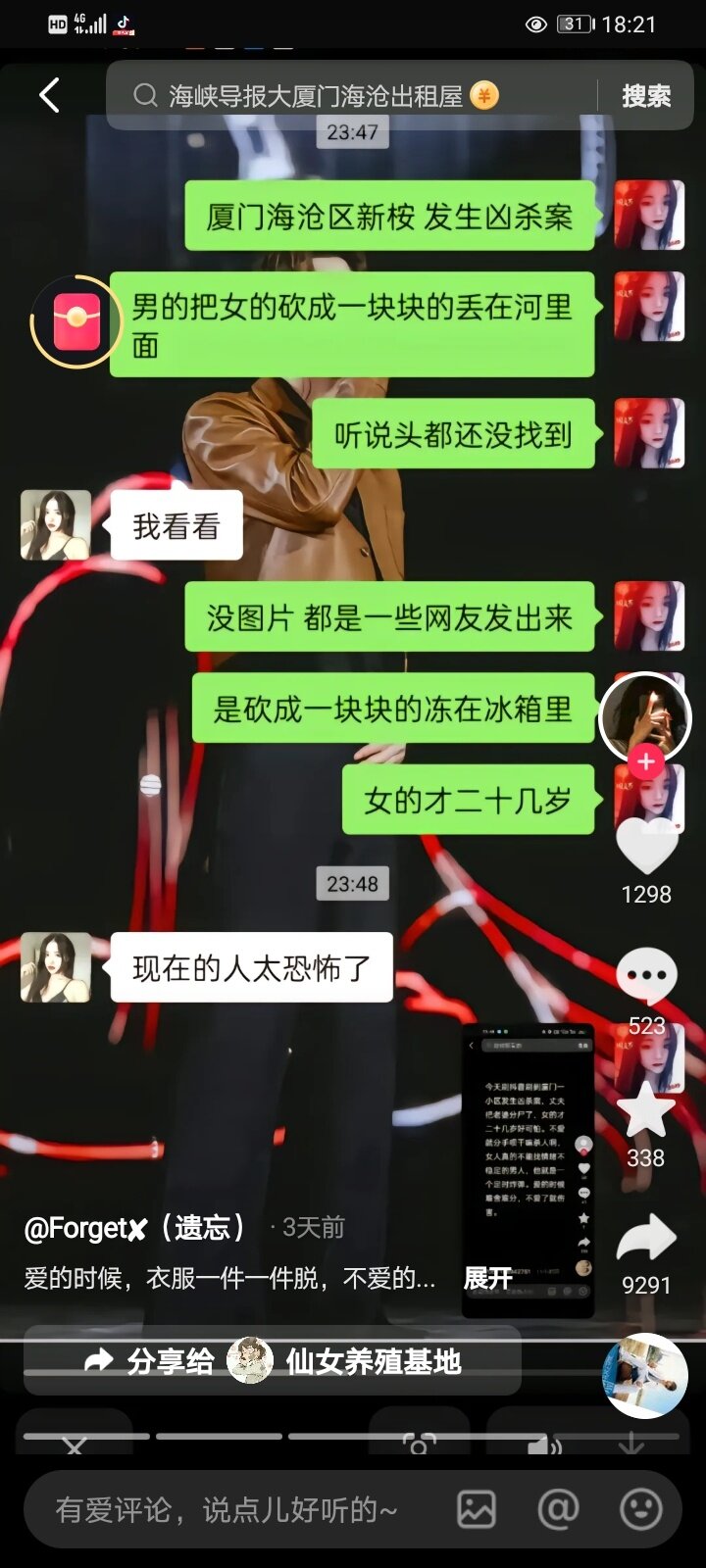Screen dimensions: 706x1568
Task: Go back using the top arrow
Action: [49, 95]
